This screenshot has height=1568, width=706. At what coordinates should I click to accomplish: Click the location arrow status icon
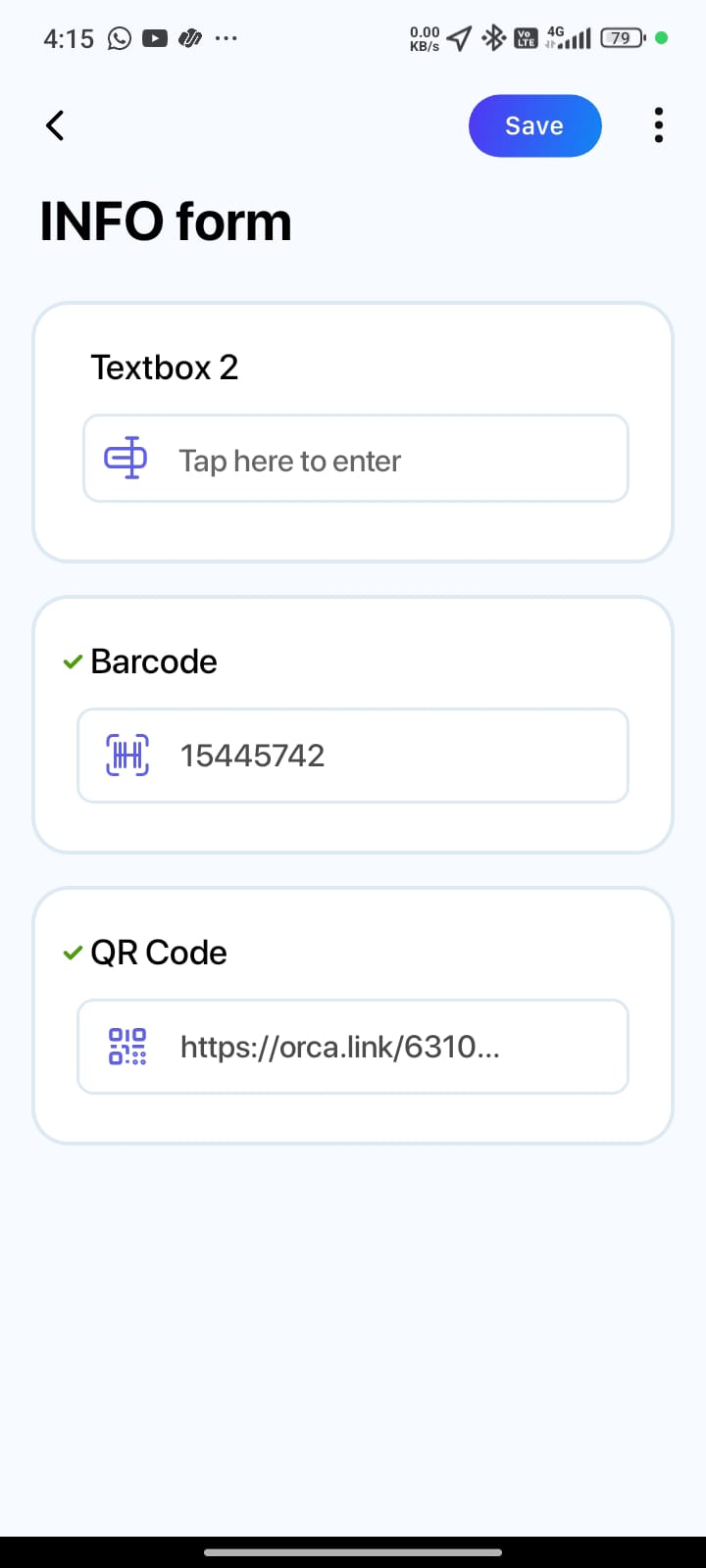(x=457, y=38)
